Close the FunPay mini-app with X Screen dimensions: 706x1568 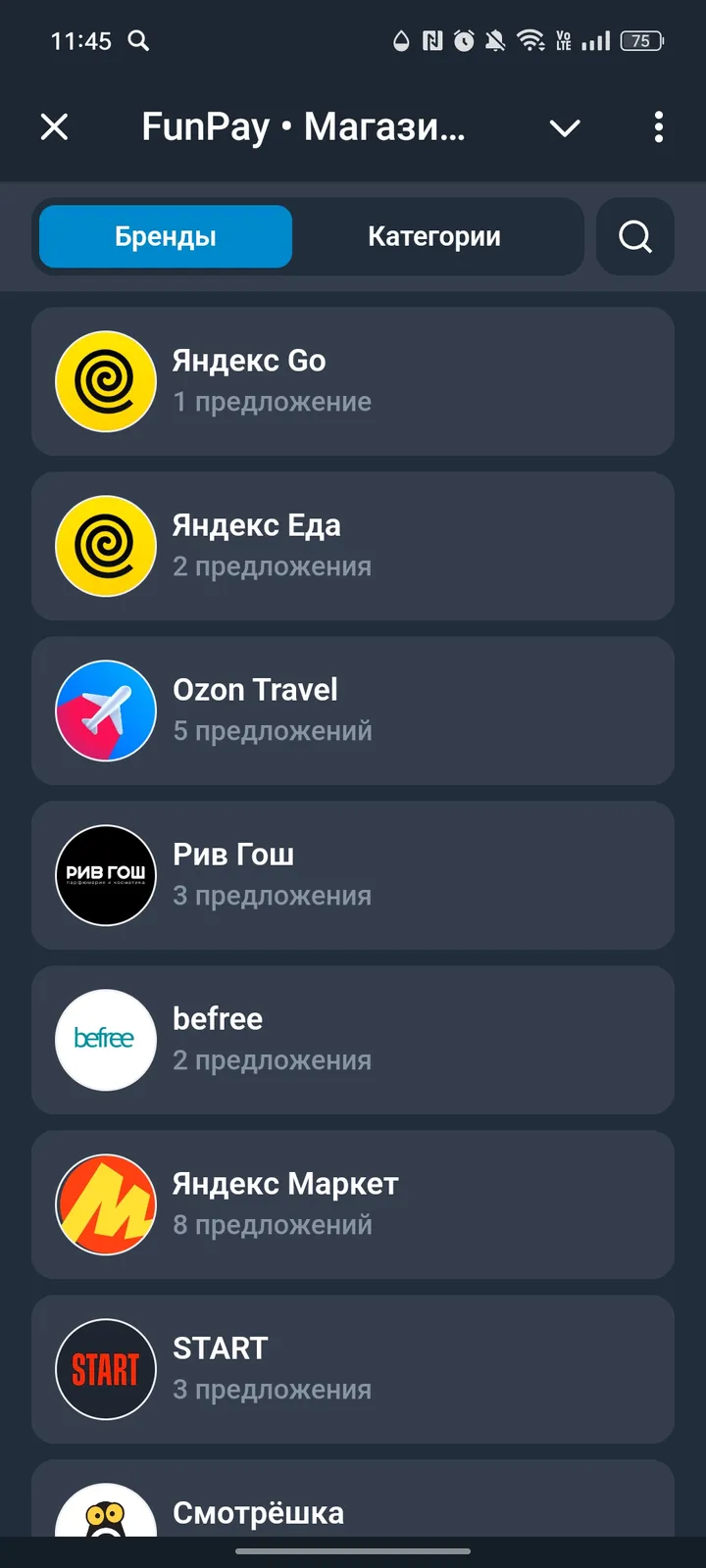pyautogui.click(x=55, y=127)
